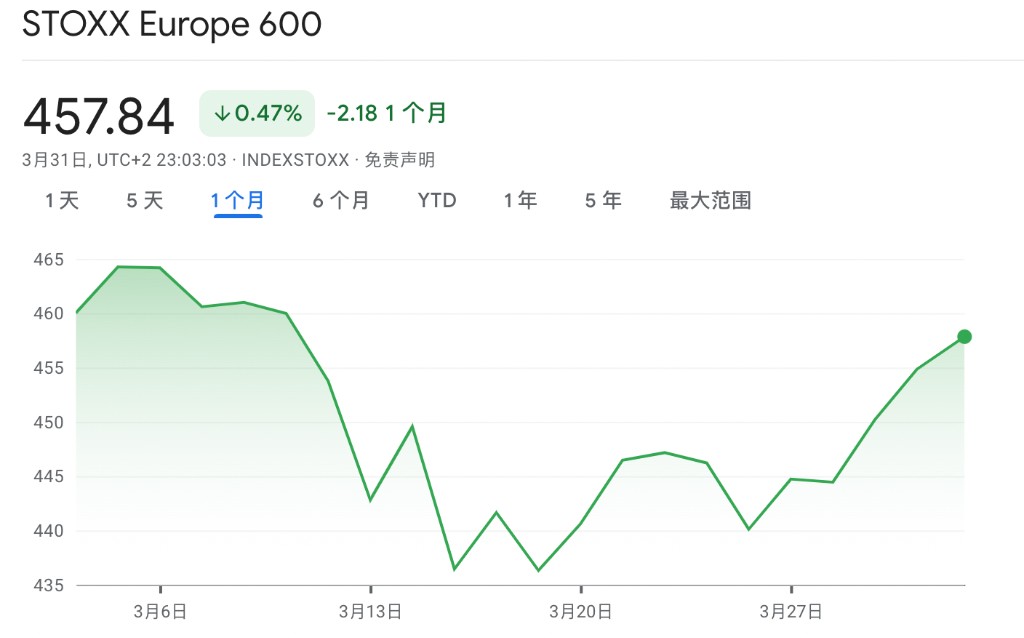Select the 5天 chart range
The width and height of the screenshot is (1024, 638).
point(144,201)
